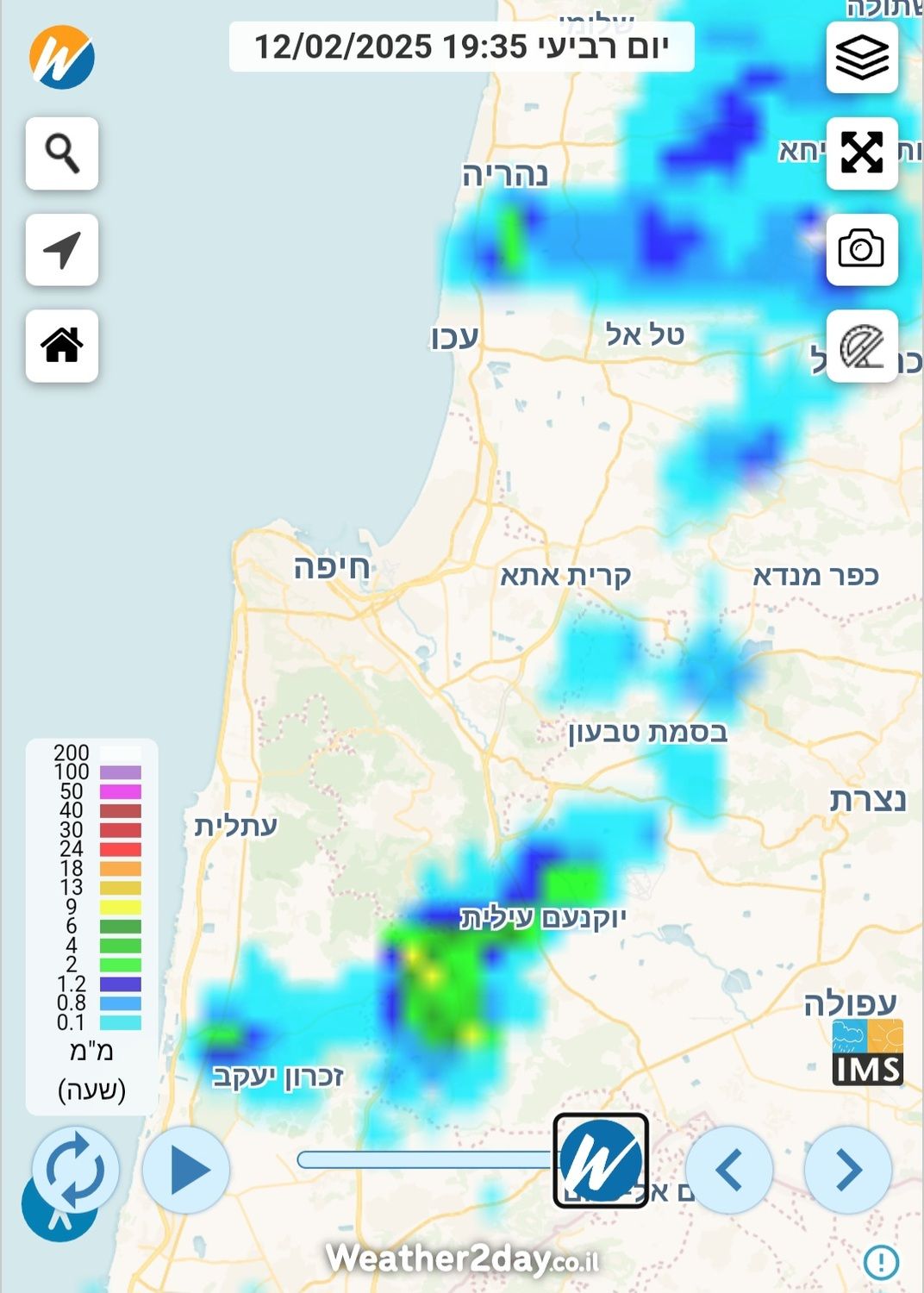Advance to the next radar frame
The image size is (924, 1293).
848,1170
